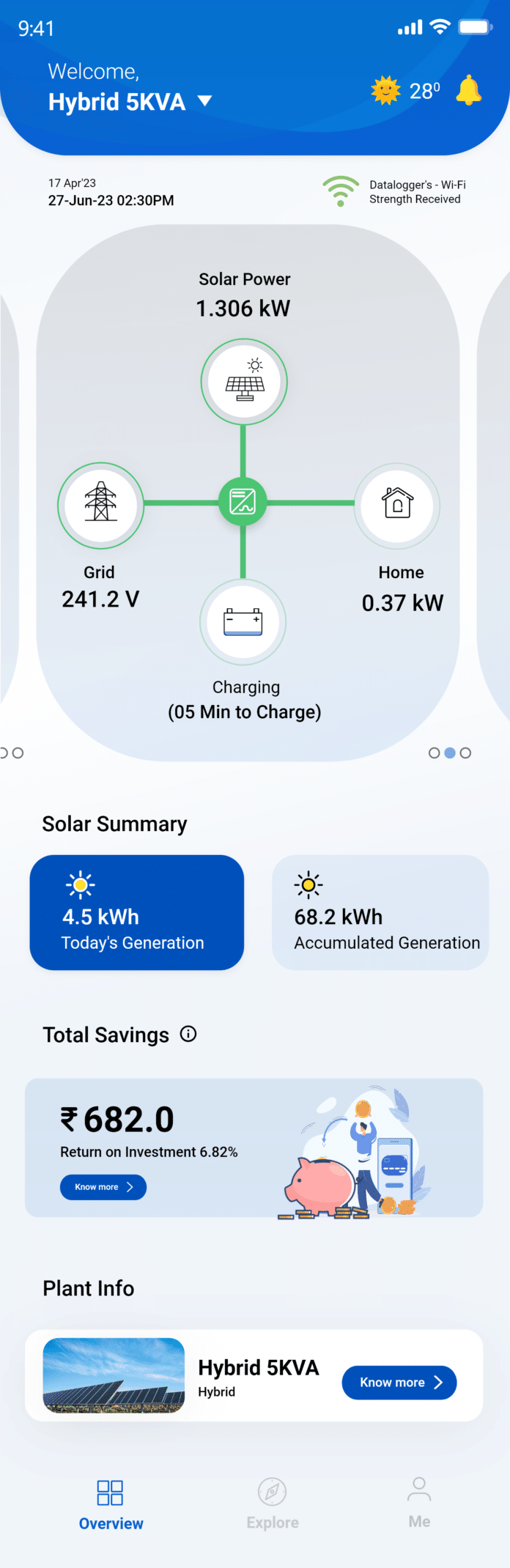This screenshot has width=510, height=1568.
Task: Open the notifications bell
Action: (x=468, y=91)
